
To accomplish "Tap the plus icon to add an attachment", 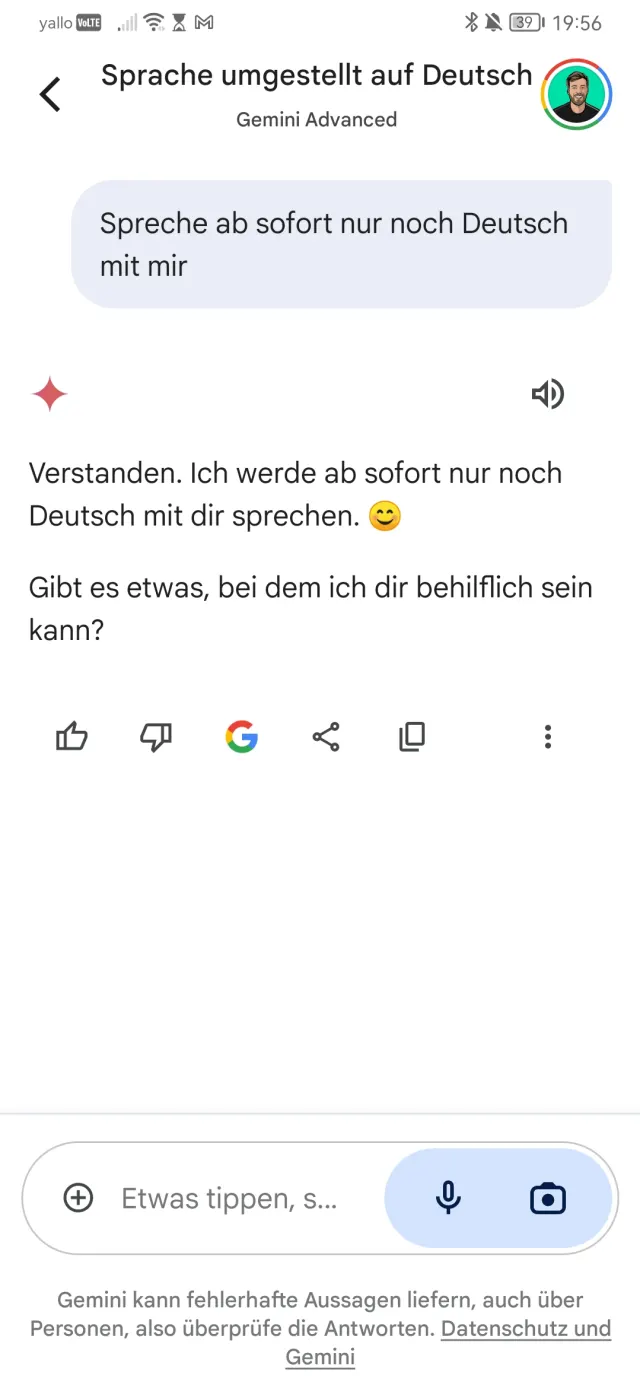I will [x=78, y=1198].
